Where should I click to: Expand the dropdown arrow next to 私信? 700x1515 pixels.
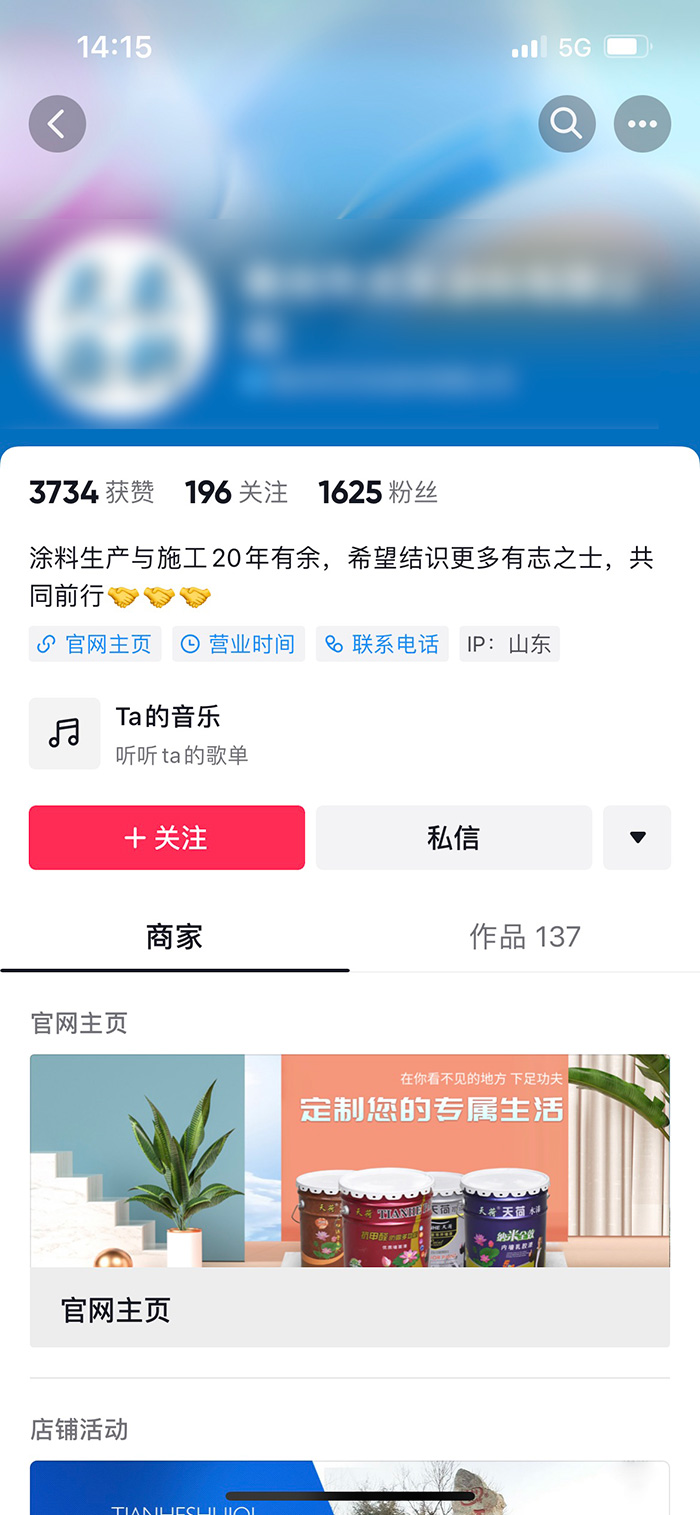[637, 838]
